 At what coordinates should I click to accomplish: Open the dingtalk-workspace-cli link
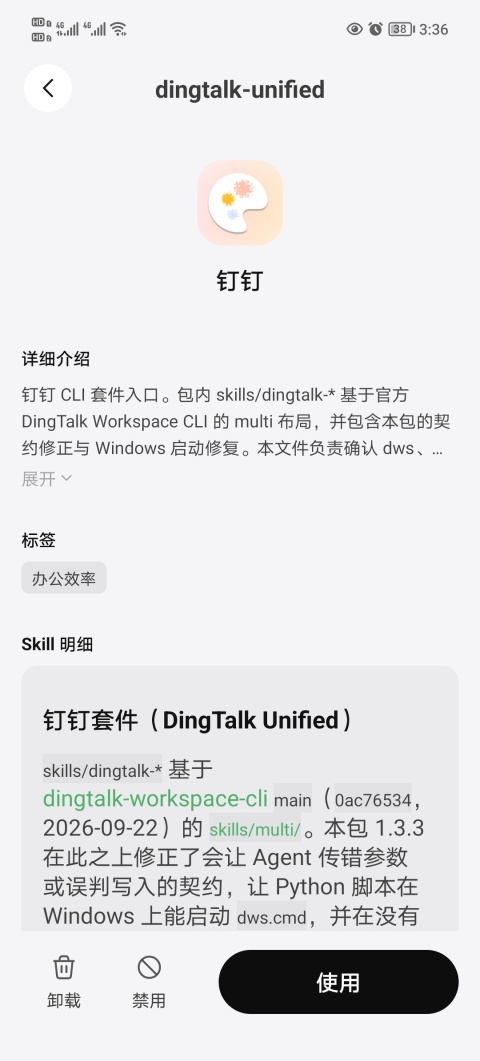pyautogui.click(x=156, y=799)
